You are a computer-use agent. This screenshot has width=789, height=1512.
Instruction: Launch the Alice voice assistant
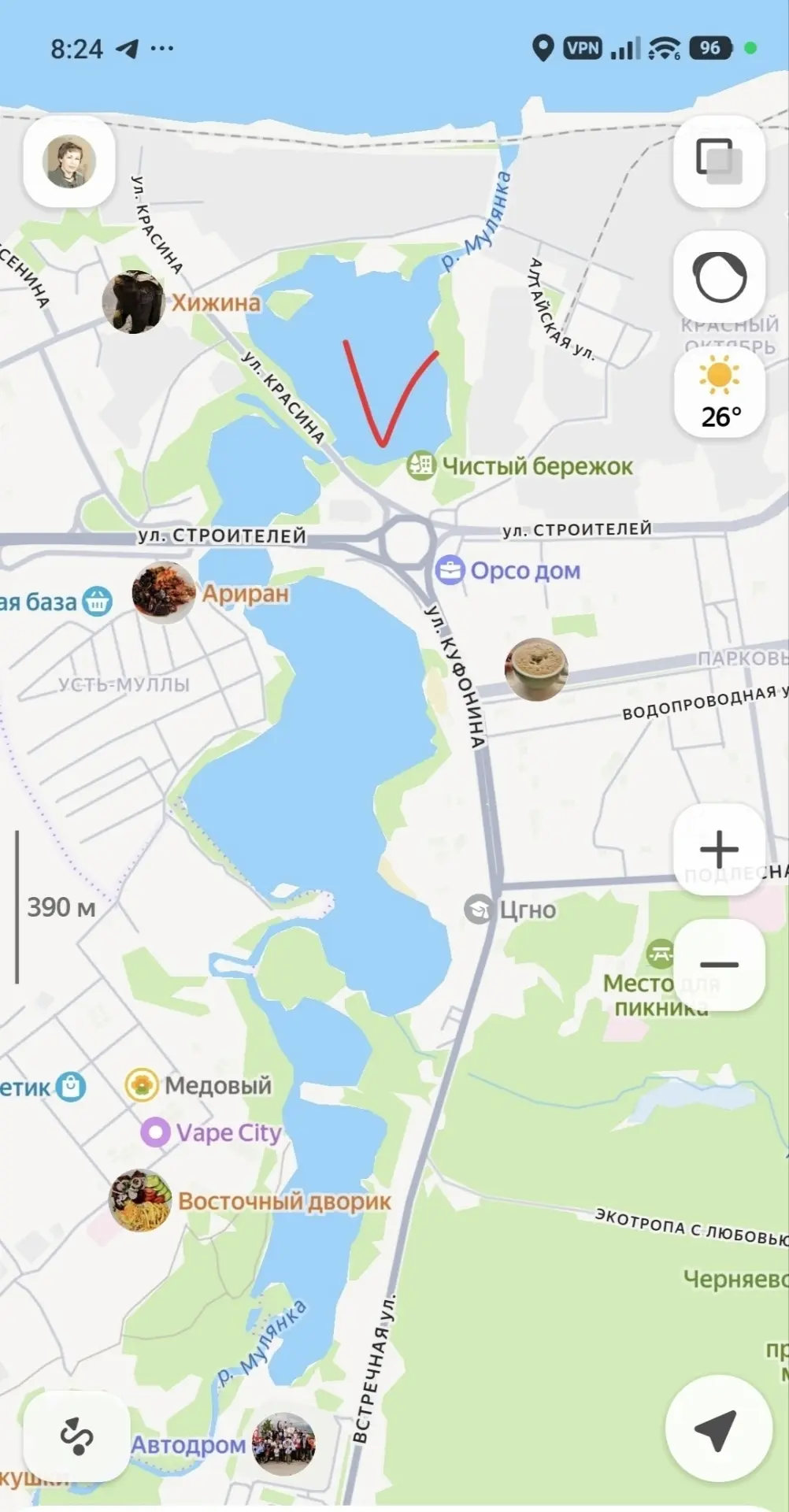click(x=719, y=276)
